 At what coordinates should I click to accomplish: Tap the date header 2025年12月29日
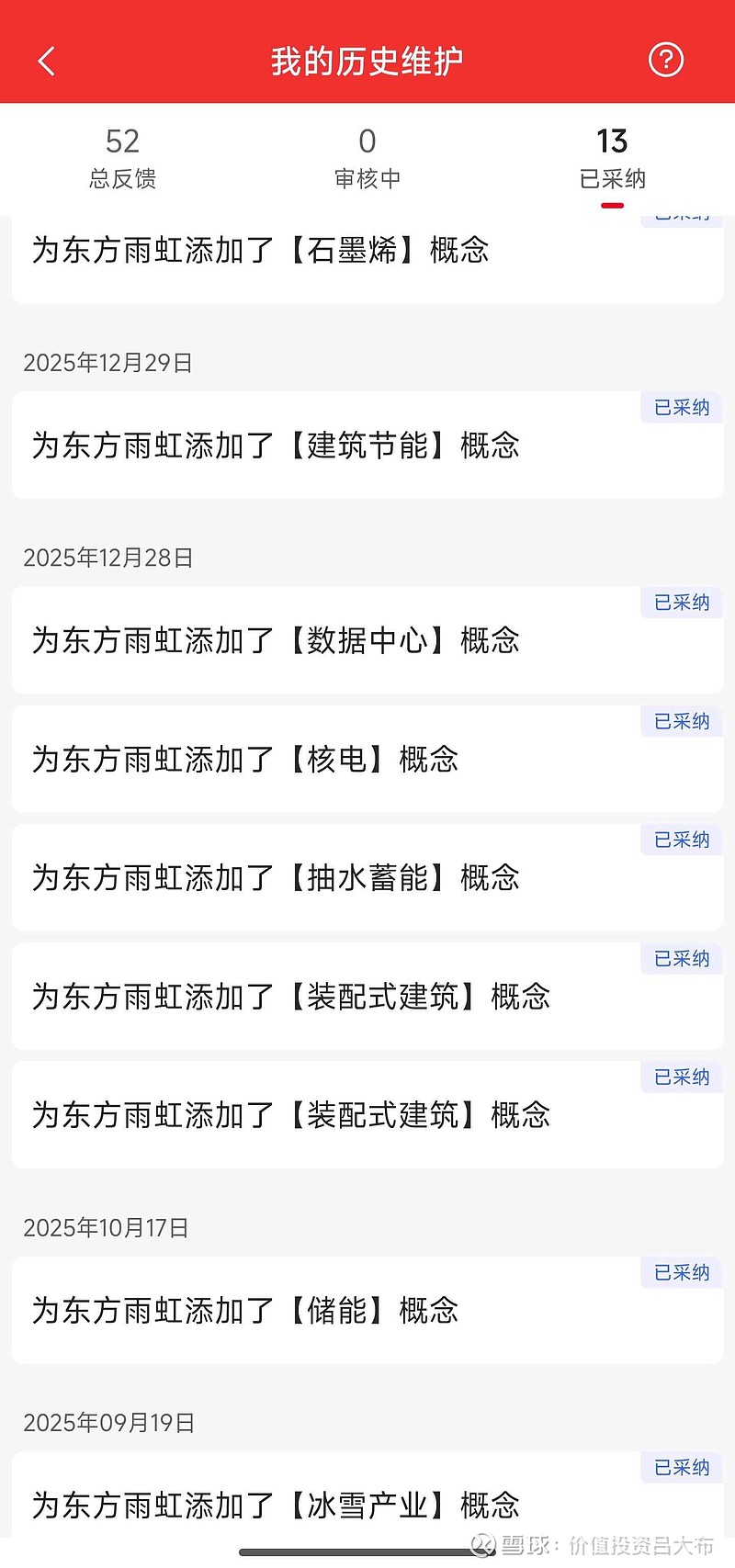107,363
